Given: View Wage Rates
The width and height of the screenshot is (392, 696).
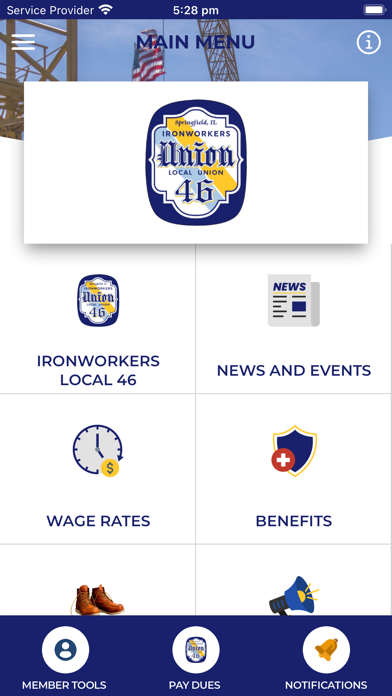Looking at the screenshot, I should point(98,469).
